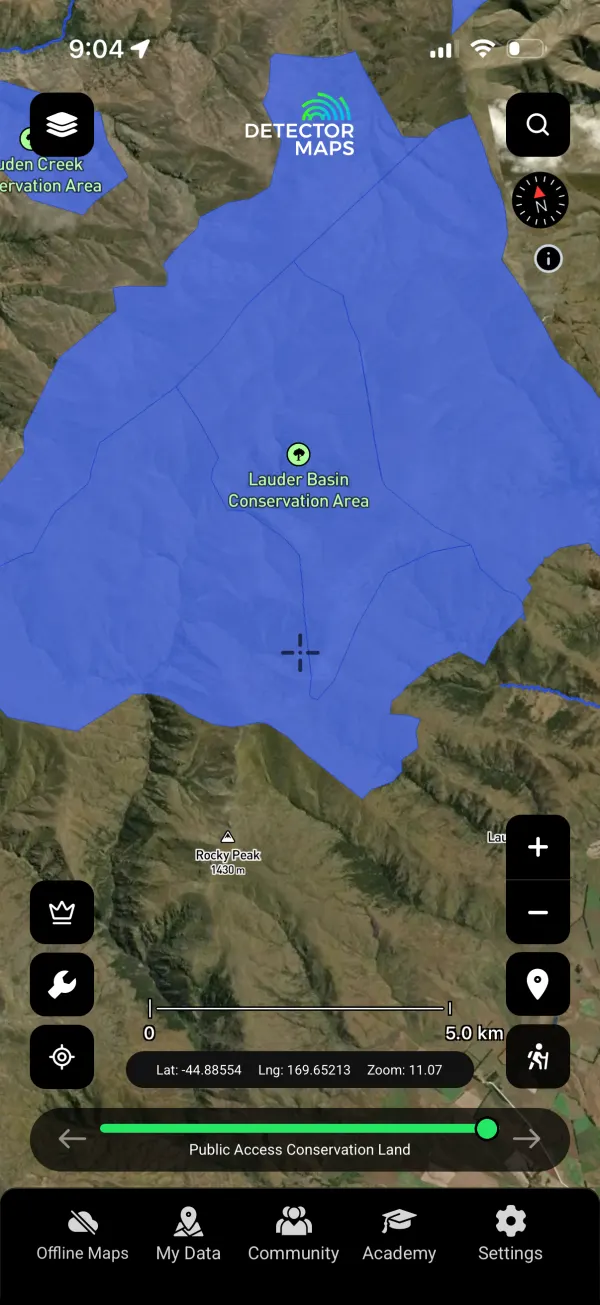Switch to the Offline Maps tab

point(83,1234)
